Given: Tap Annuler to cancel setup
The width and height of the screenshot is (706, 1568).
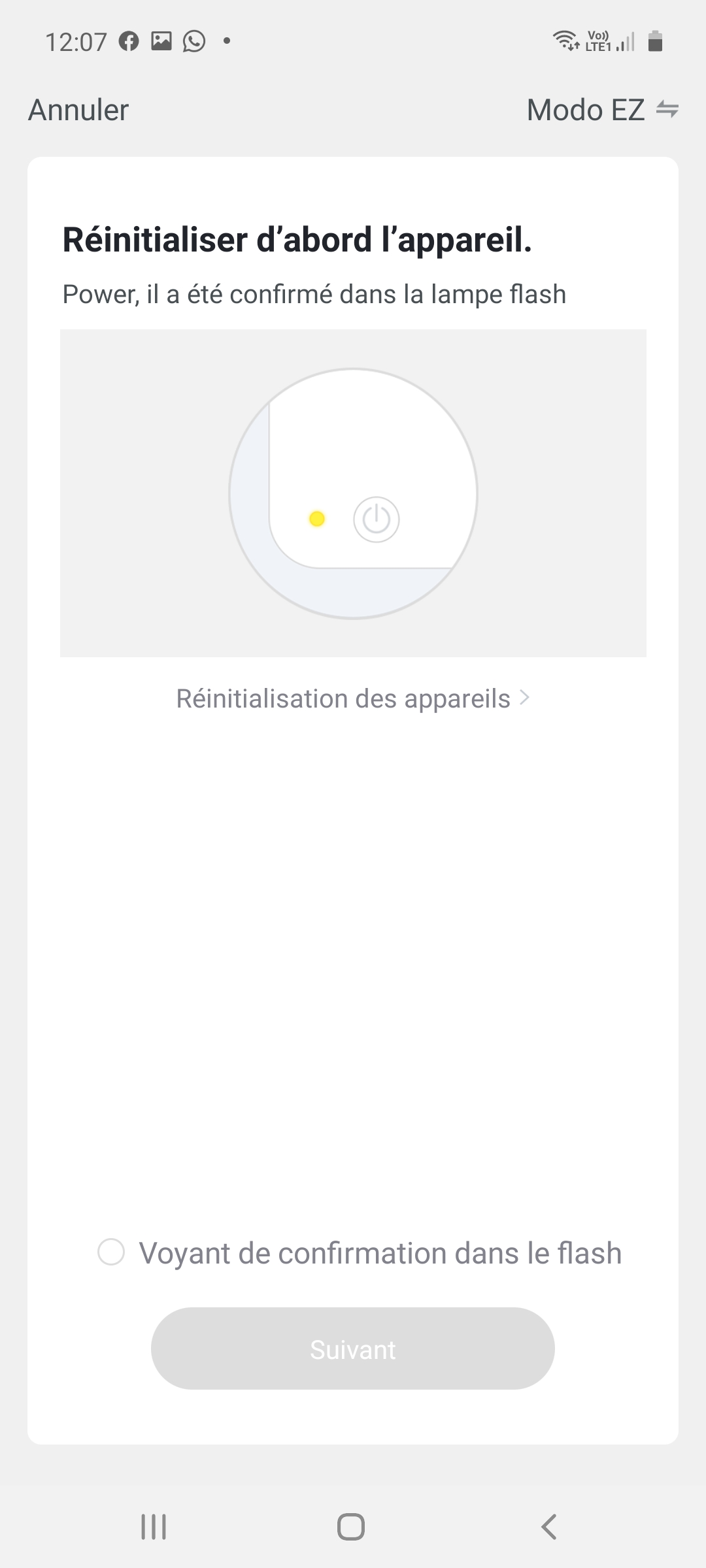Looking at the screenshot, I should tap(78, 110).
